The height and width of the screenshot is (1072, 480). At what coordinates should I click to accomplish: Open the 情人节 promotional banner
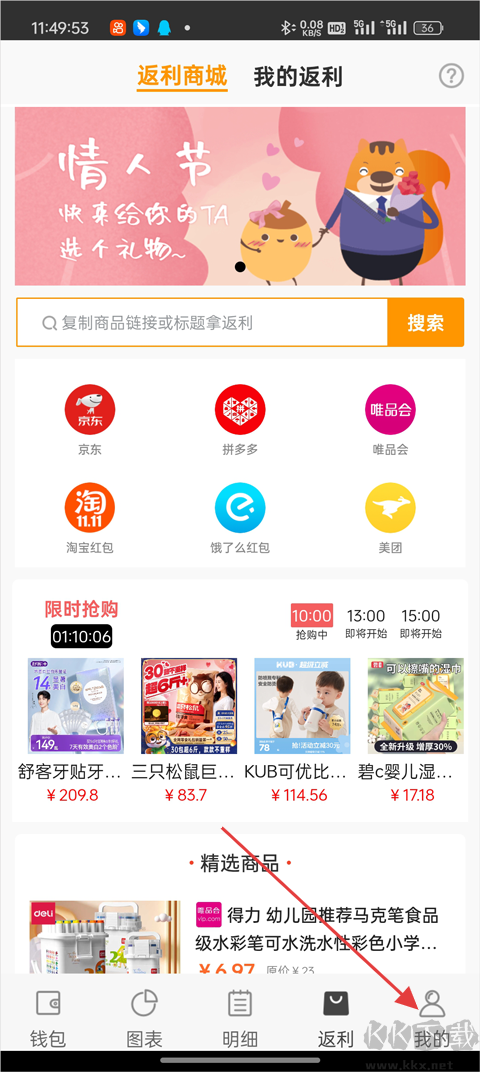[240, 196]
